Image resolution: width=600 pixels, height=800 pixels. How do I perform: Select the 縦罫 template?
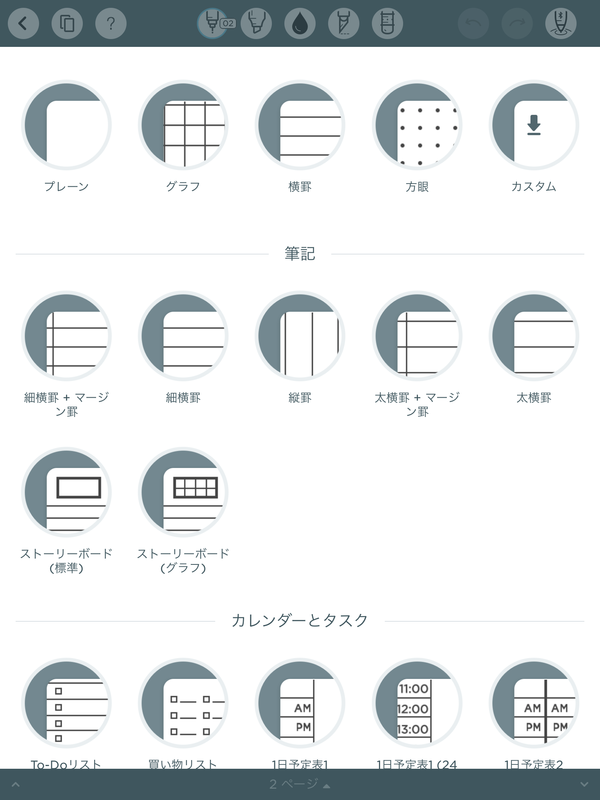(299, 336)
